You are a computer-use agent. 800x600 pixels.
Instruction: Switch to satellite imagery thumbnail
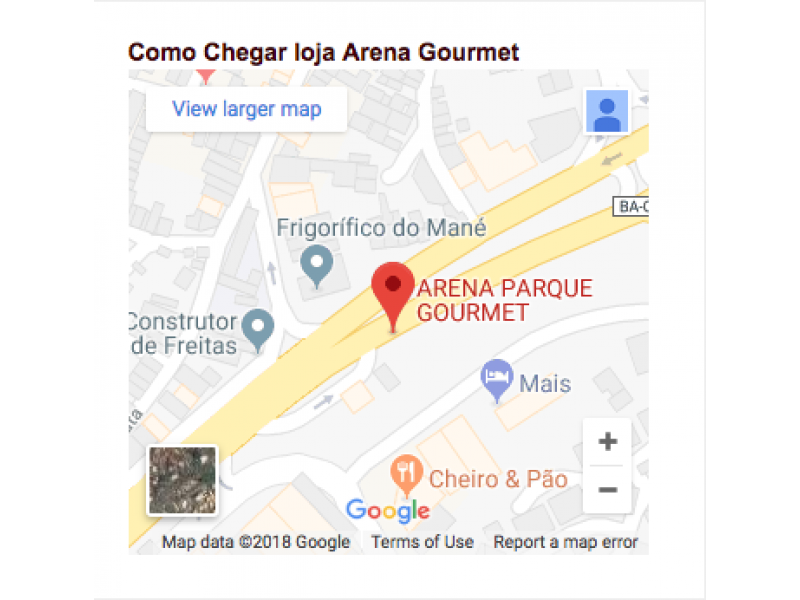tap(182, 480)
